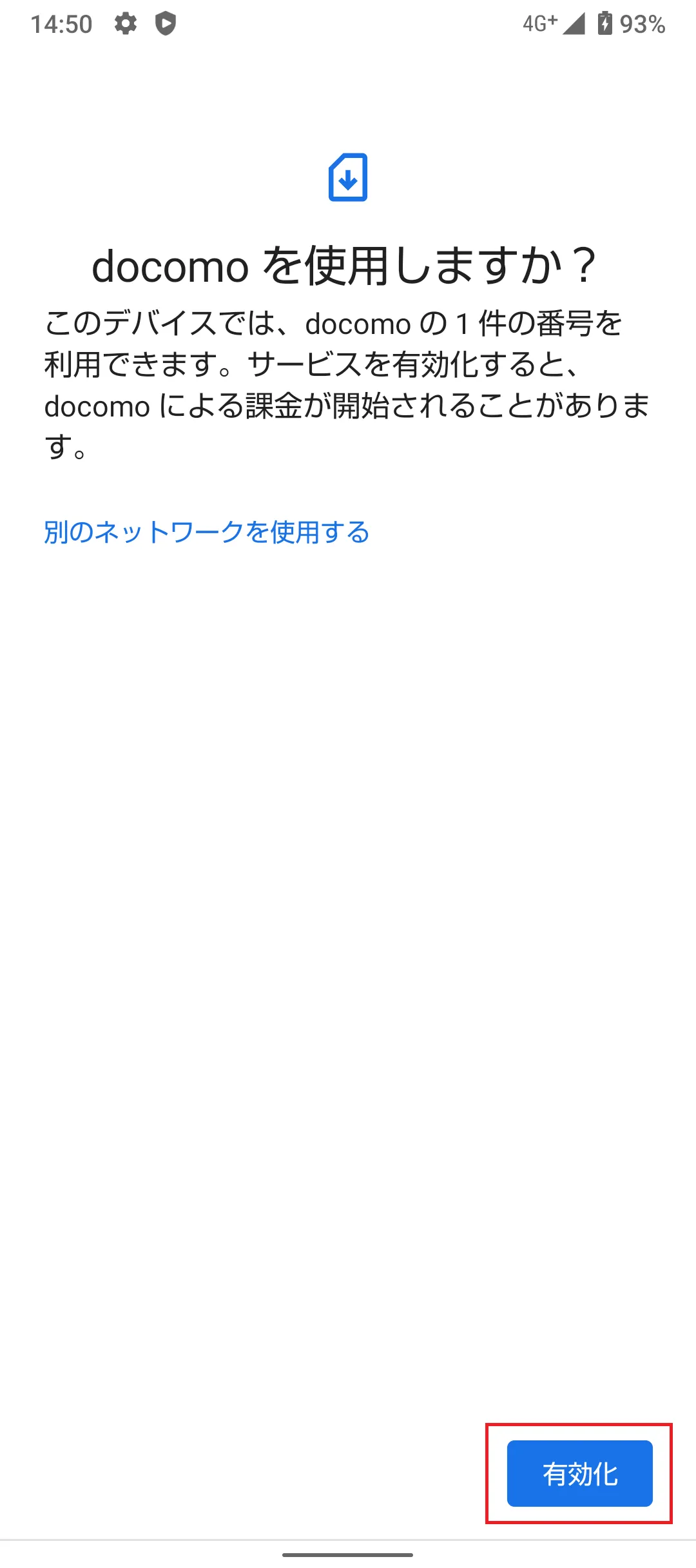
Task: Tap the clock showing 14:50
Action: point(63,24)
